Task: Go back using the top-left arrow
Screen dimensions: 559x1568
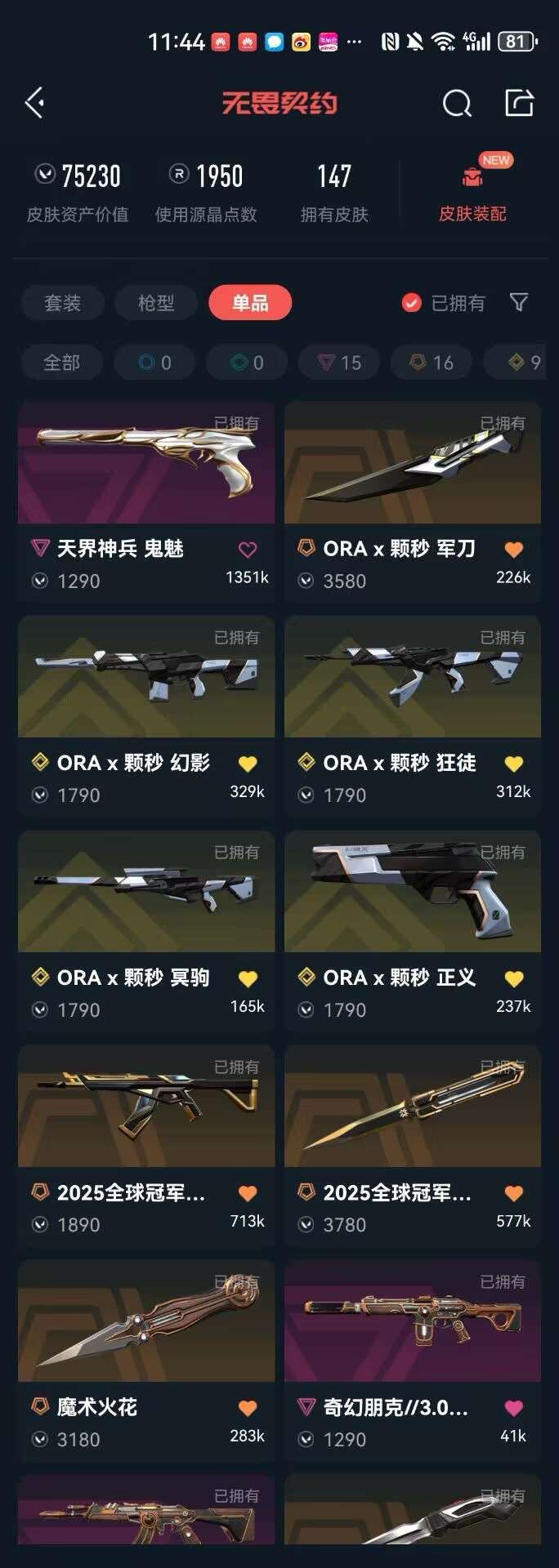Action: tap(34, 103)
